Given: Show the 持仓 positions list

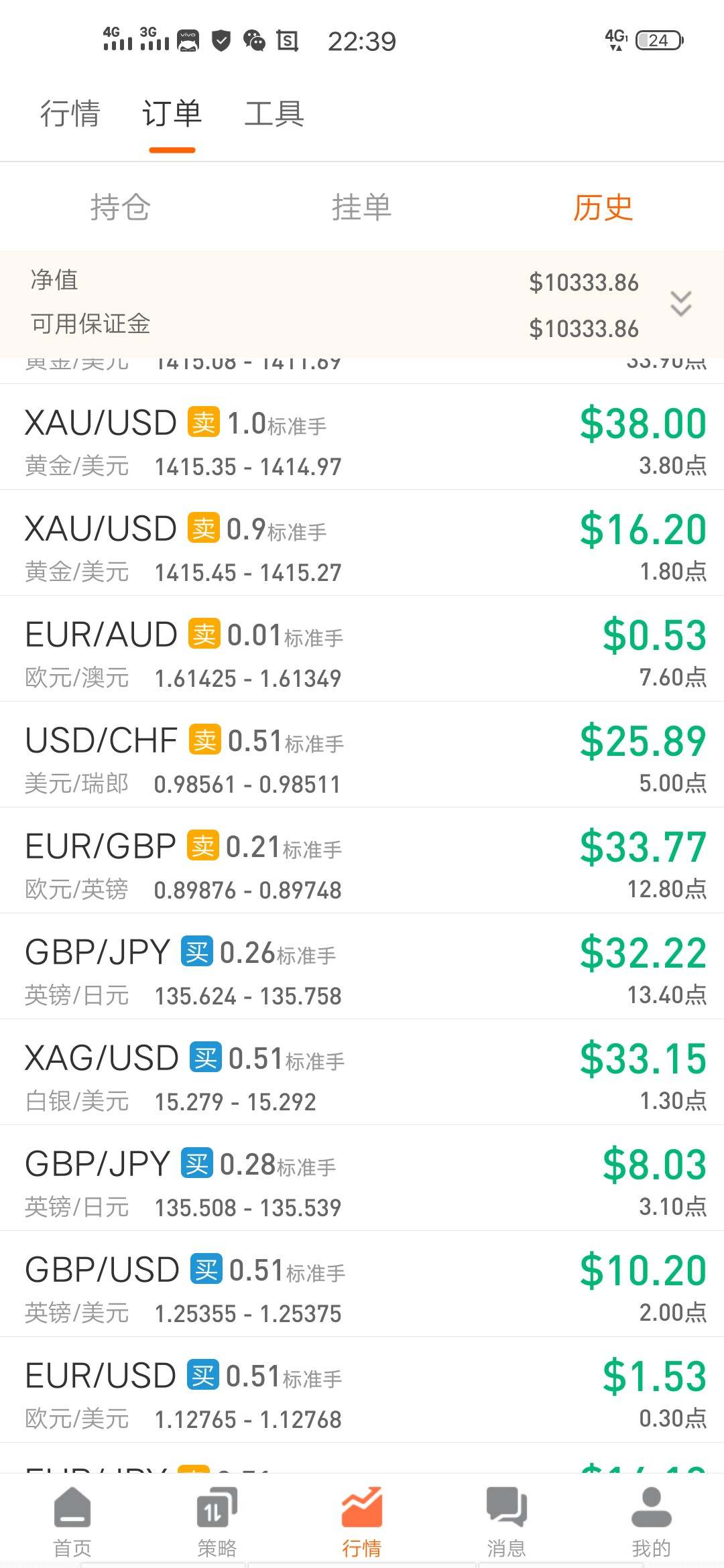Looking at the screenshot, I should coord(121,207).
